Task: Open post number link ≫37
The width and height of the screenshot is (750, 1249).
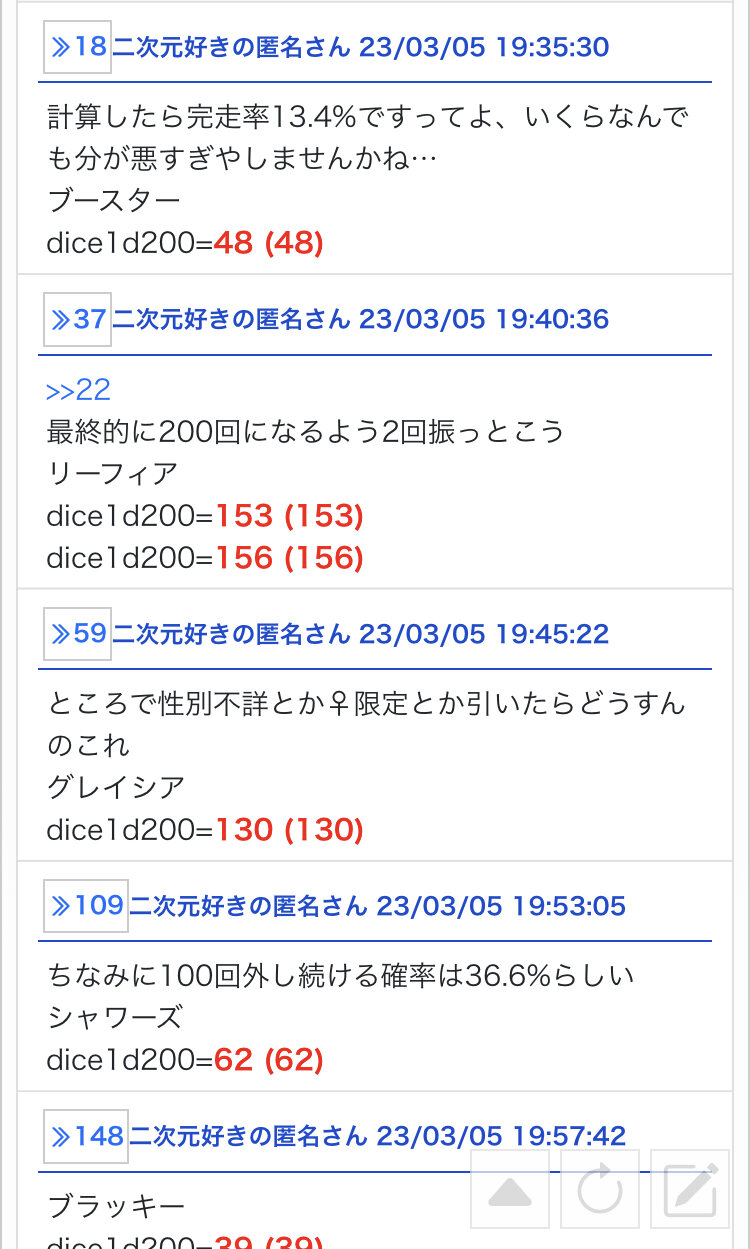Action: [x=78, y=319]
